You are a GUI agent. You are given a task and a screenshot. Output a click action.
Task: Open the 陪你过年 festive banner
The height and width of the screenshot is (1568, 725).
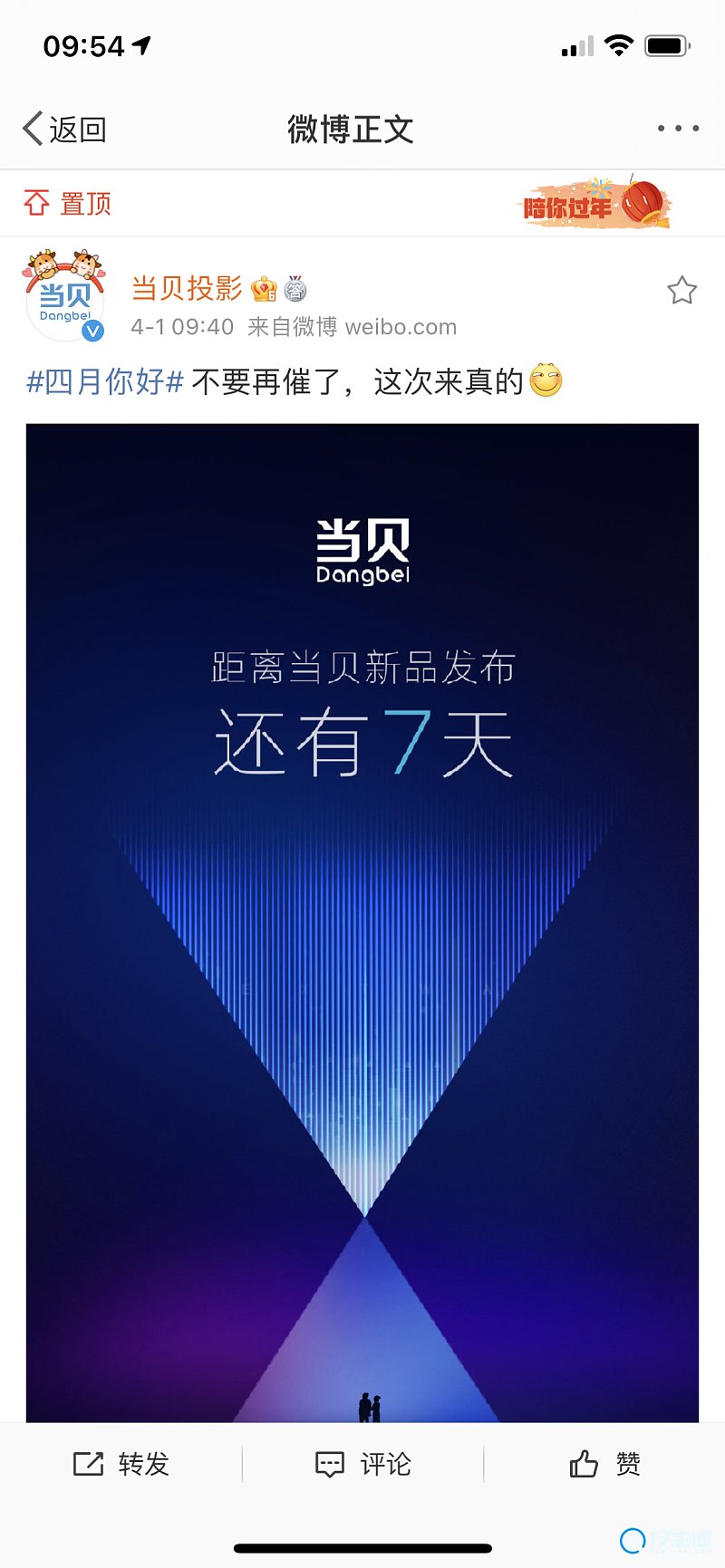point(595,205)
